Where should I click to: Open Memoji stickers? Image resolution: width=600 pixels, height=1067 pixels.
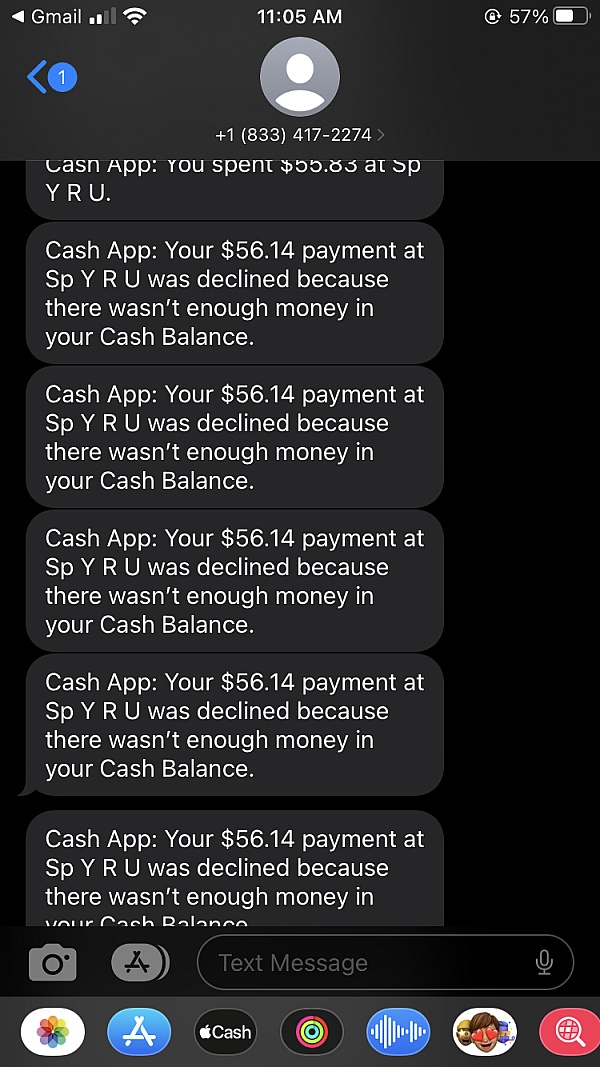485,1032
